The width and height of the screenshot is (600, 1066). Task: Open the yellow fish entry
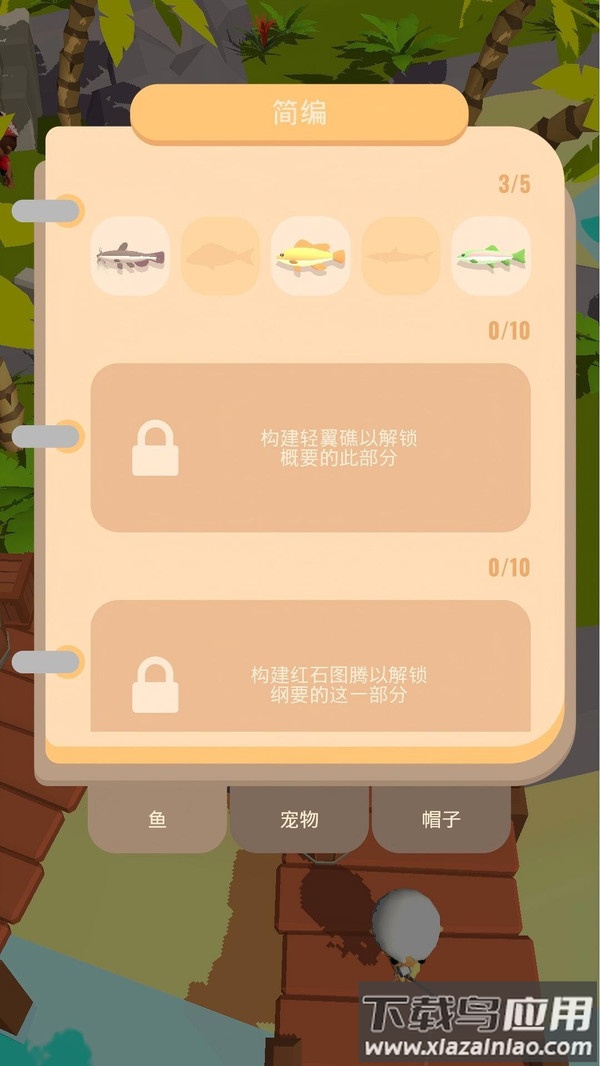pos(310,256)
